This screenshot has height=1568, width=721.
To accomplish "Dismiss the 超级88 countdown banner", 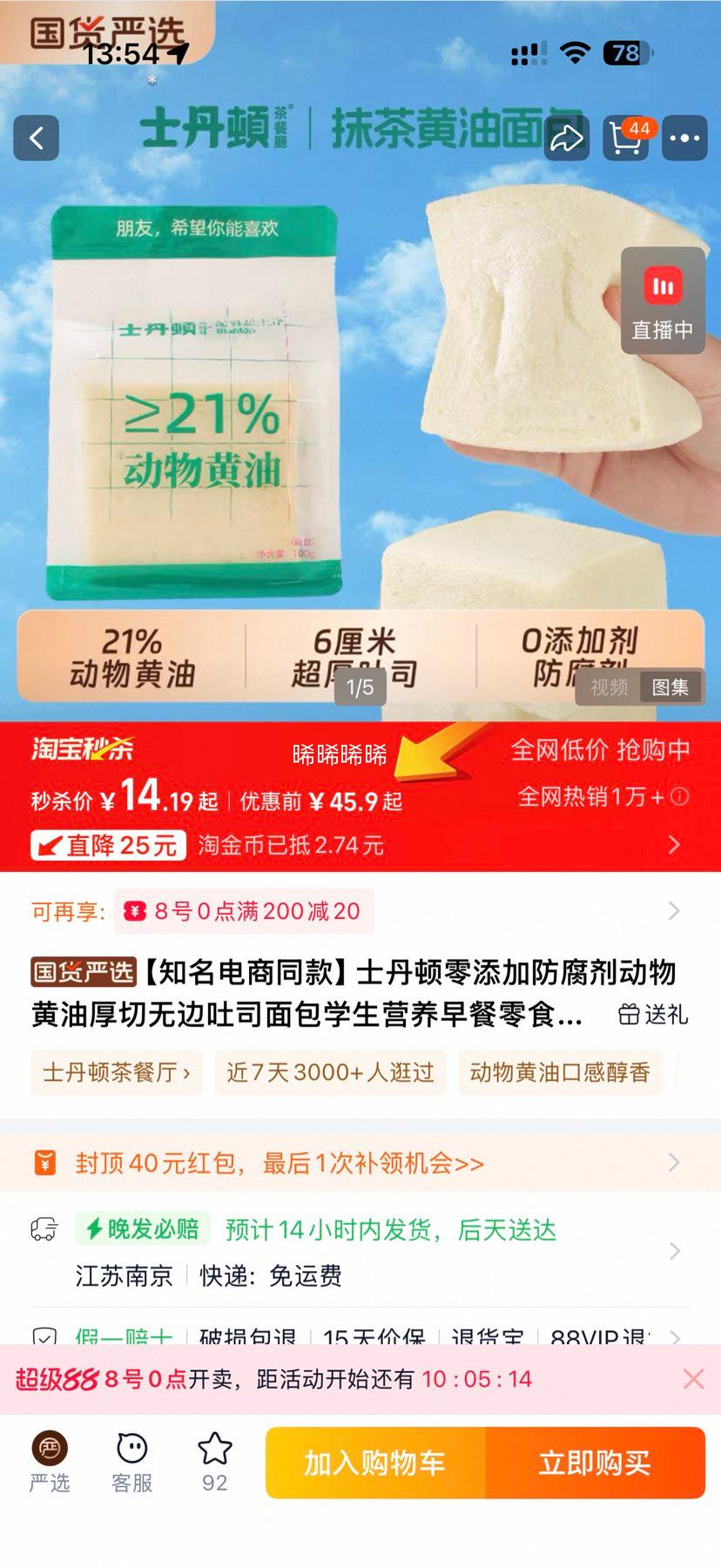I will coord(693,1379).
